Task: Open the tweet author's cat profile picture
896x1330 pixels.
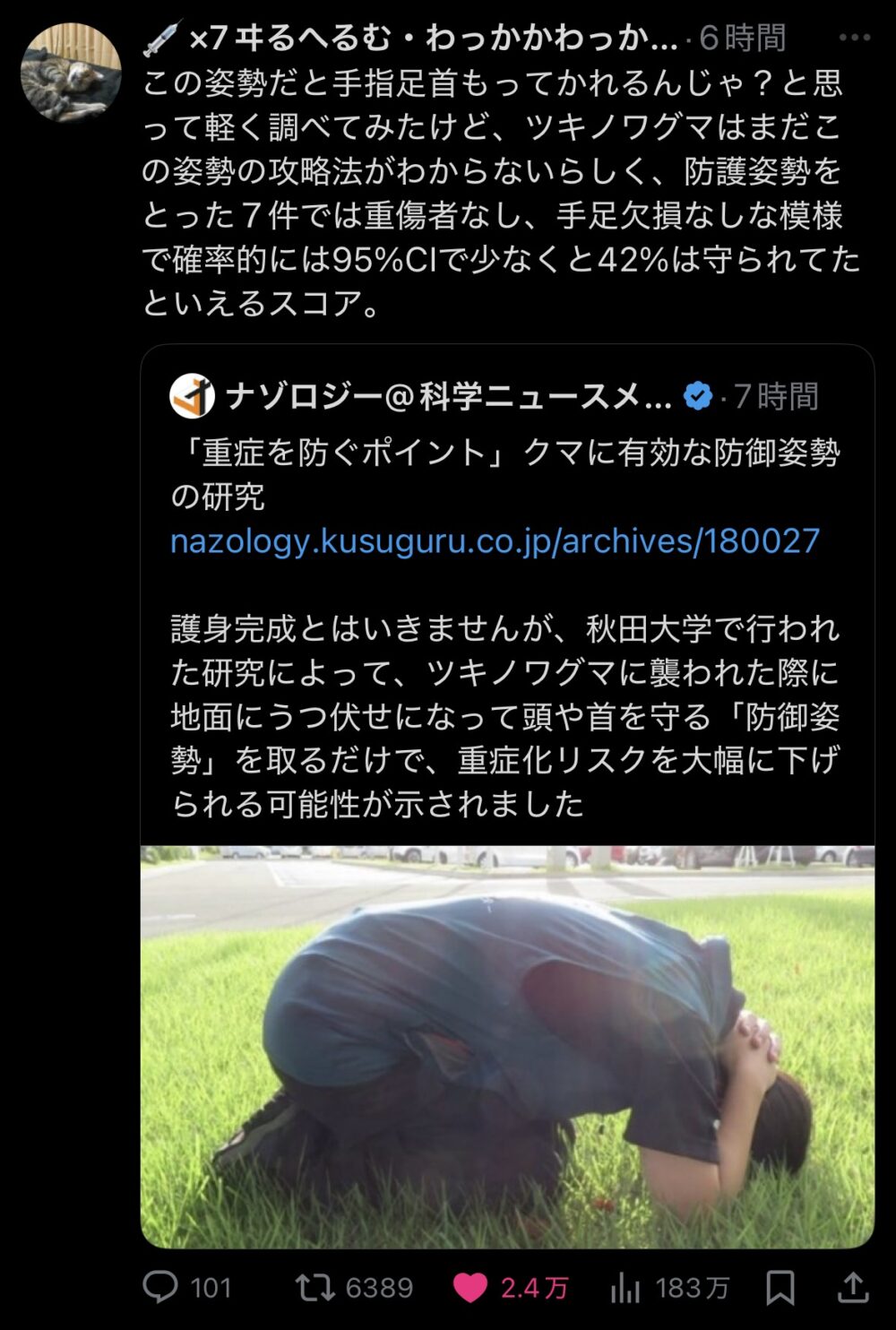Action: (x=71, y=73)
